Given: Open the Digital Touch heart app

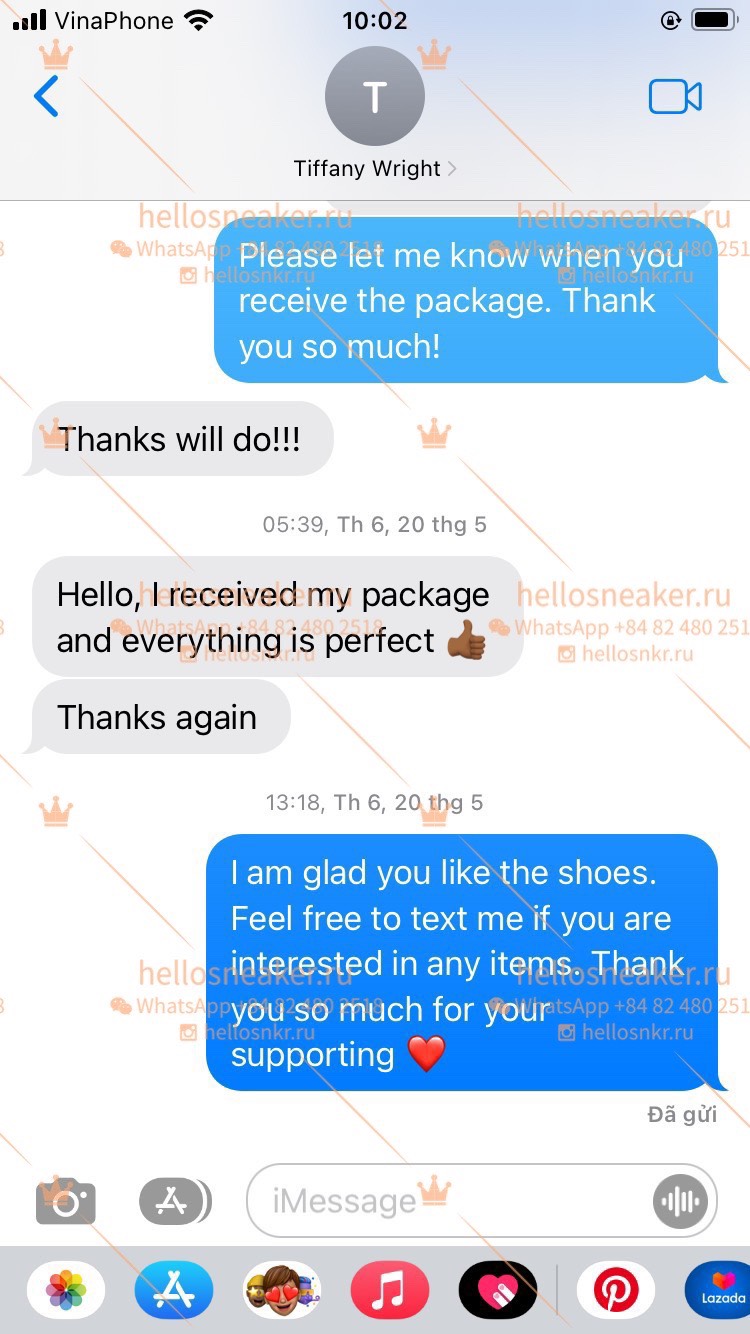Looking at the screenshot, I should (498, 1290).
